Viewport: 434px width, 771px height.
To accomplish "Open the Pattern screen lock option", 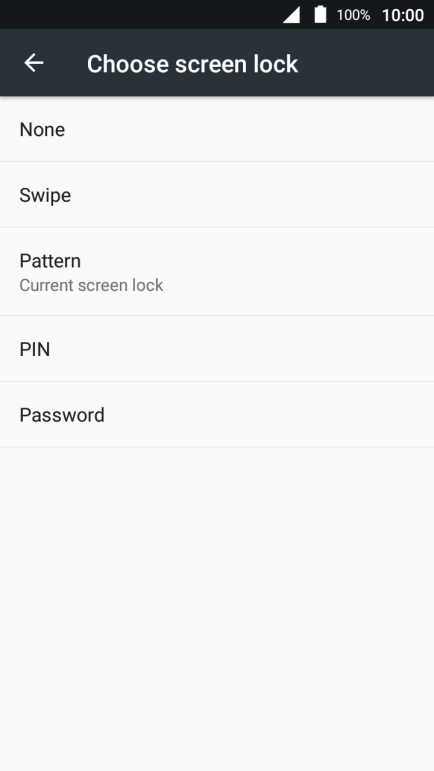I will tap(217, 272).
